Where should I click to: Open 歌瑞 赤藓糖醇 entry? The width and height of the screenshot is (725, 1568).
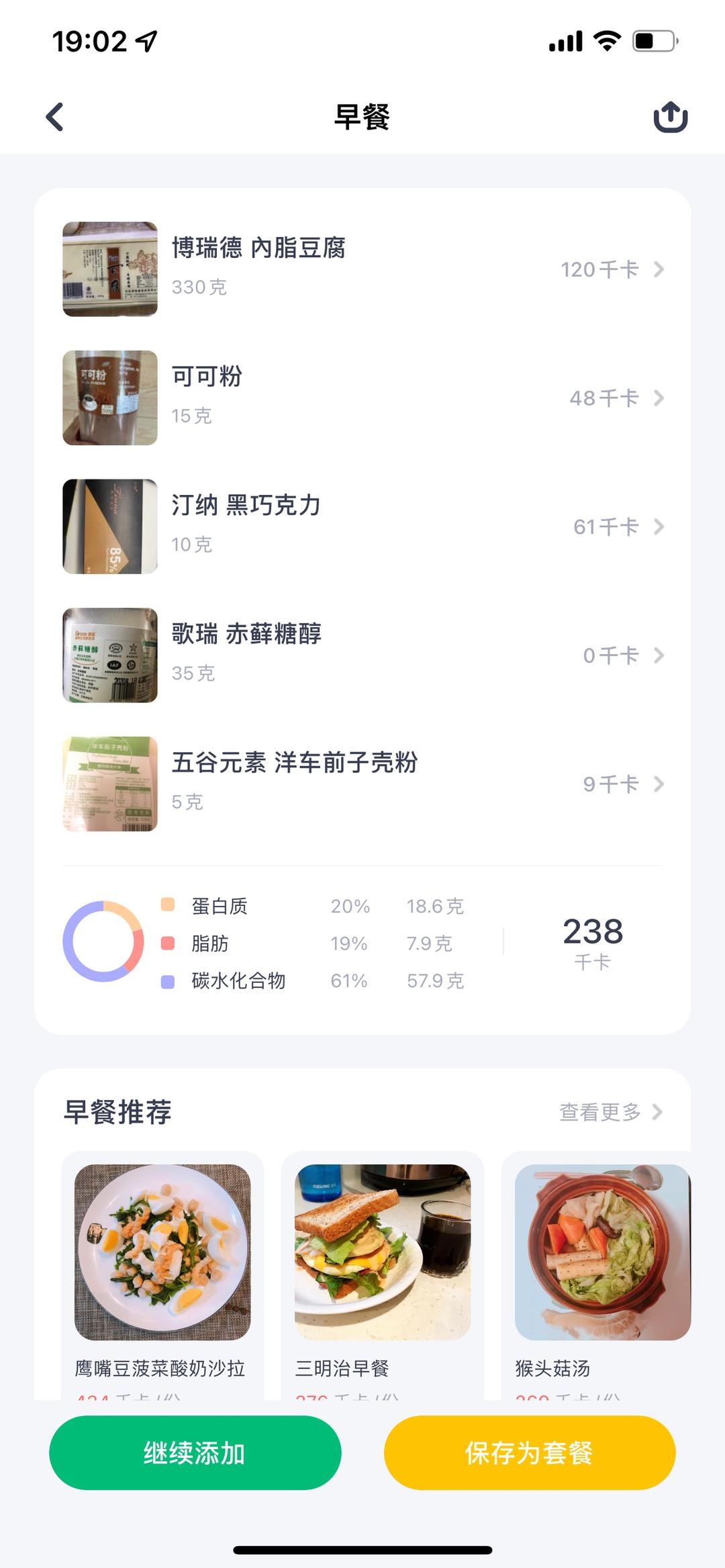pos(362,655)
